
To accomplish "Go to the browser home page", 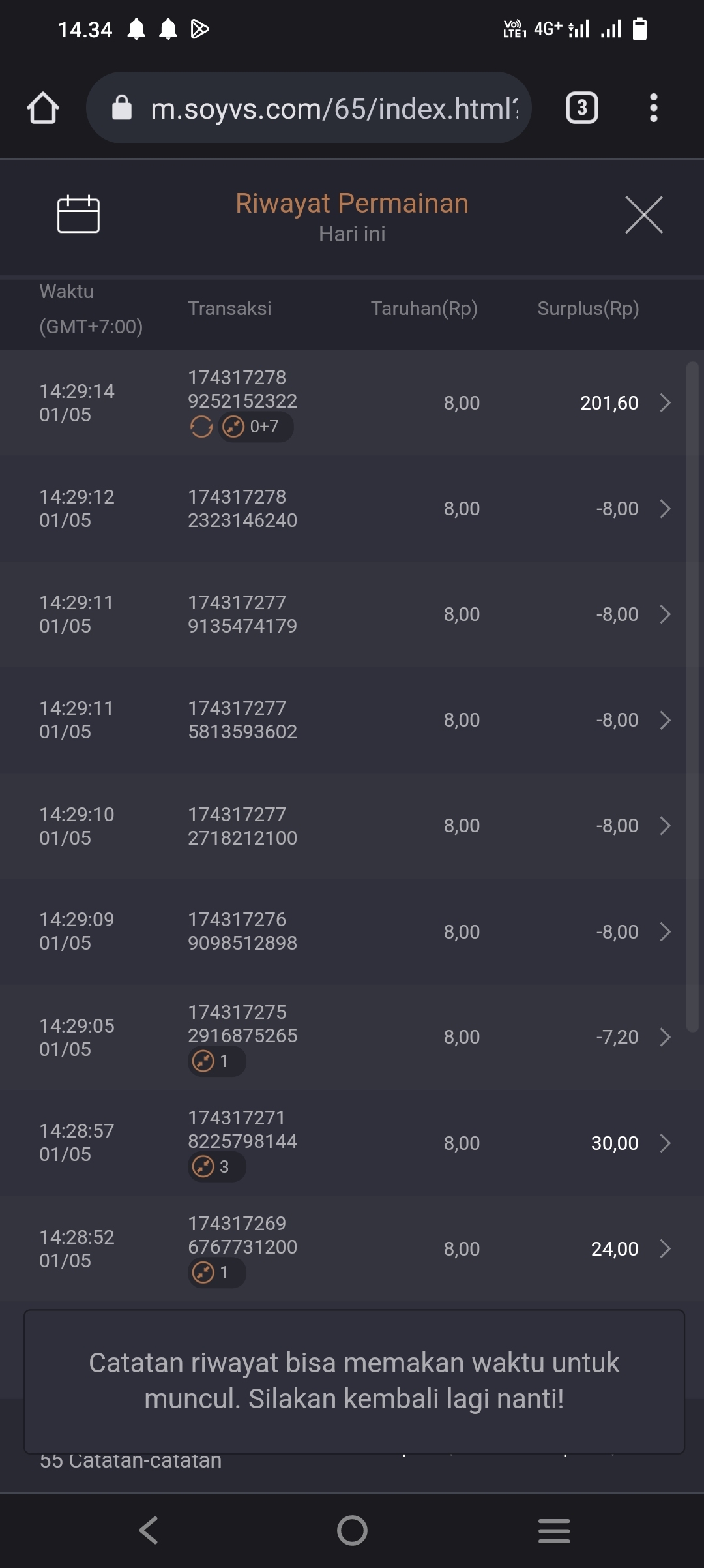I will pos(43,108).
